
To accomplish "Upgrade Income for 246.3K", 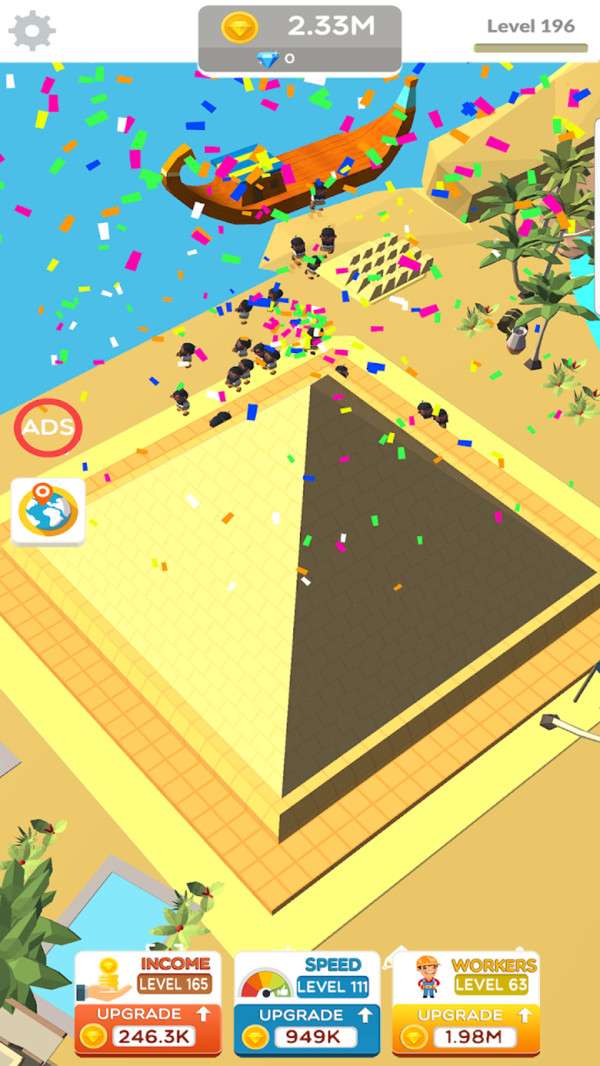I will point(148,1029).
